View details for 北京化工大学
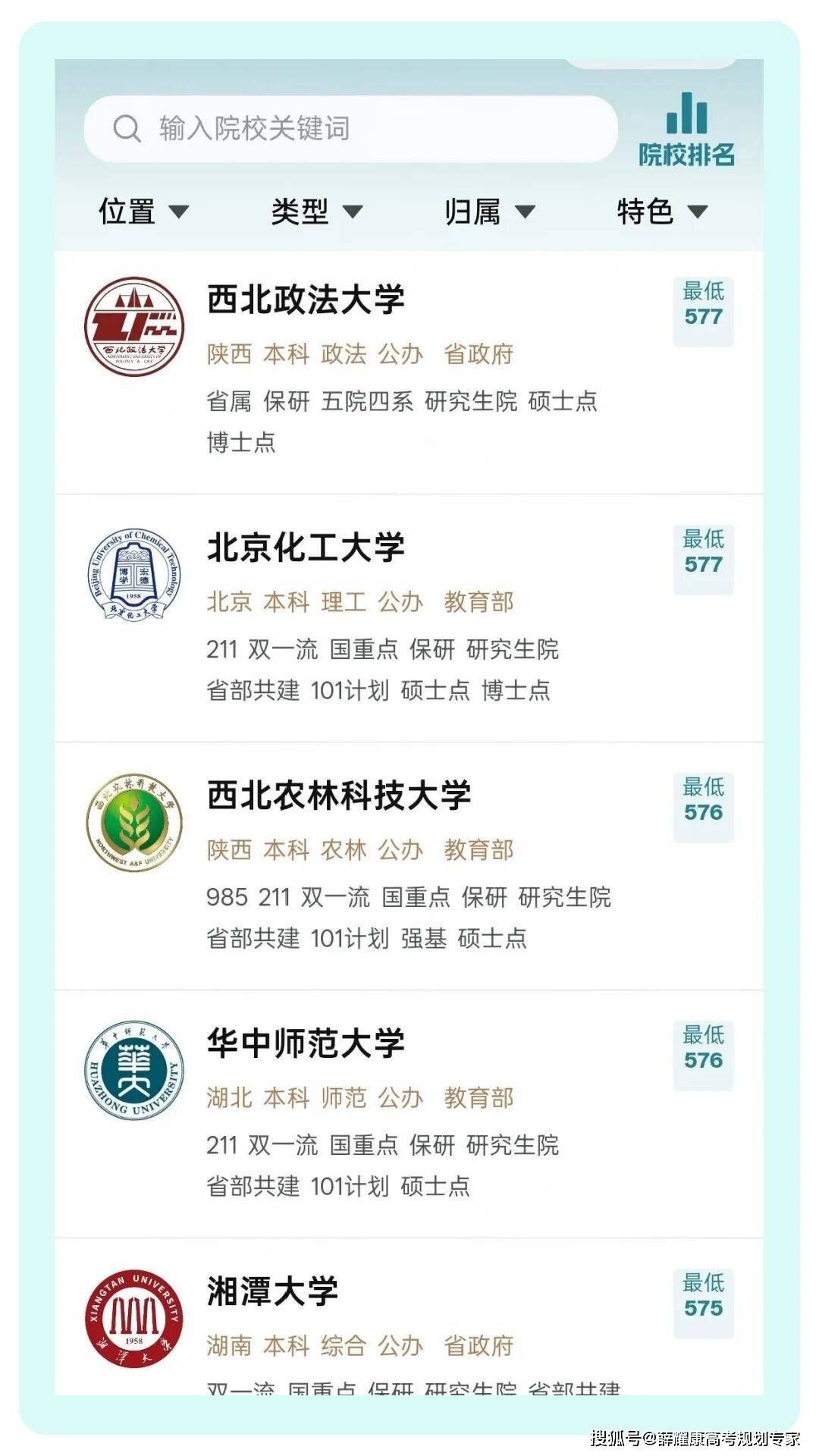Screen dimensions: 819x1456 coord(306,548)
